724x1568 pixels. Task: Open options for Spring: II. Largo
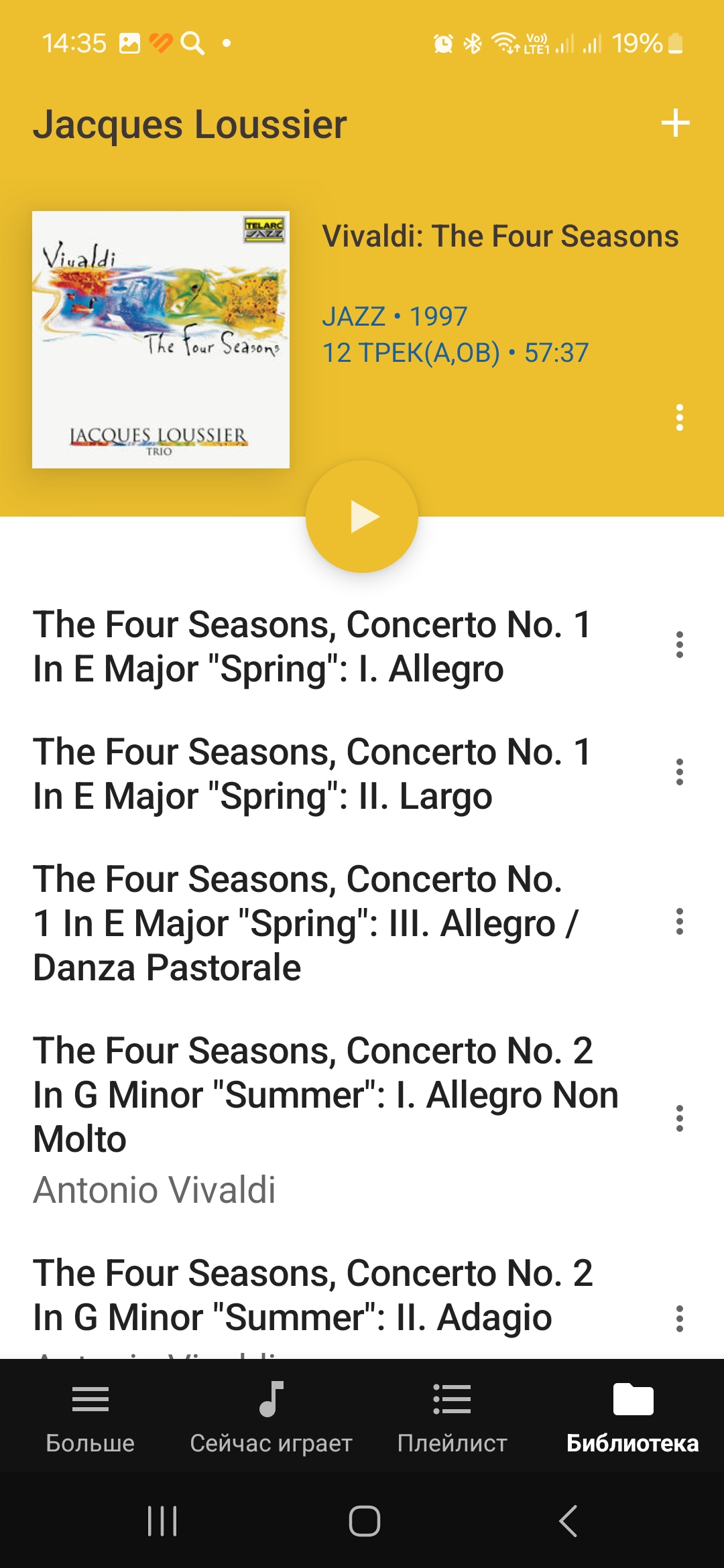[679, 772]
